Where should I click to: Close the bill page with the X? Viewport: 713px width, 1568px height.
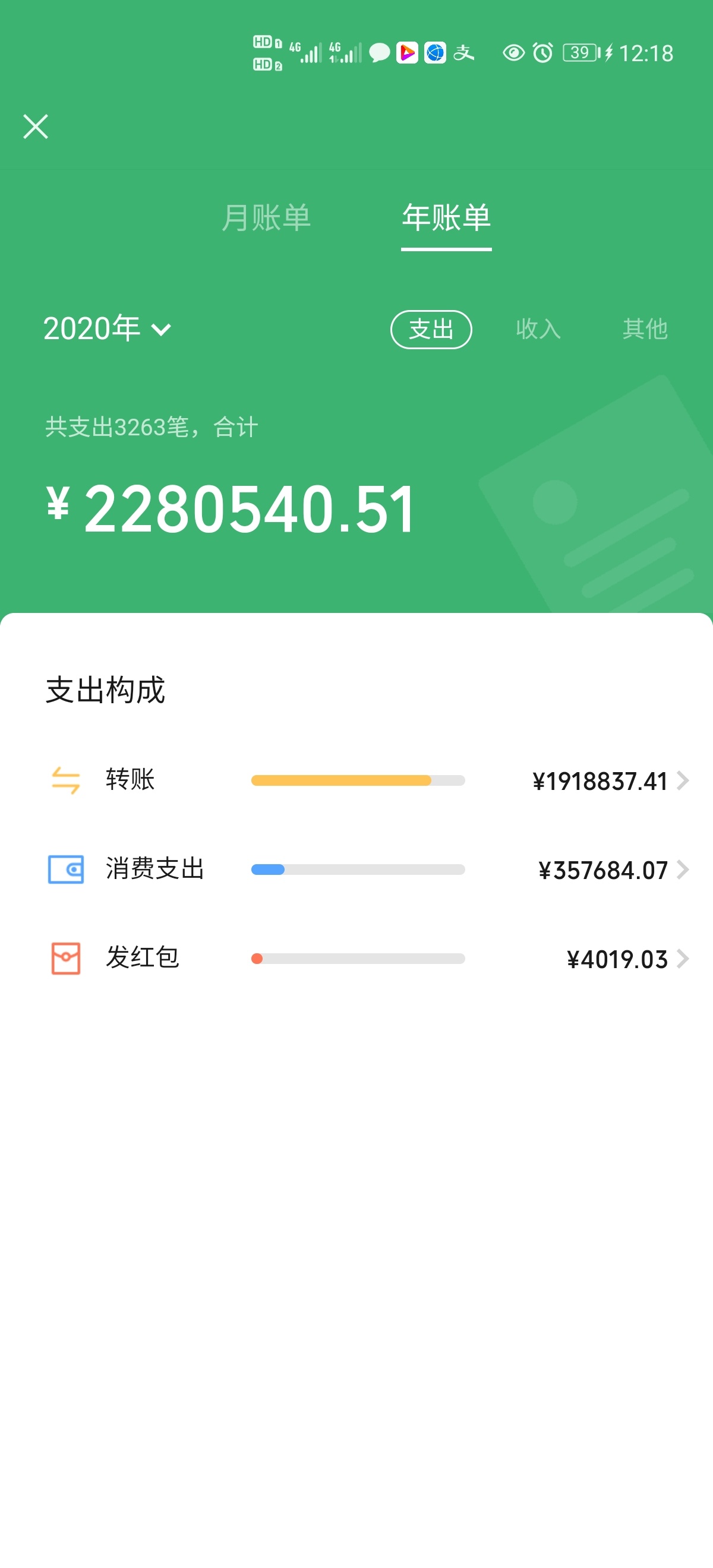[35, 127]
